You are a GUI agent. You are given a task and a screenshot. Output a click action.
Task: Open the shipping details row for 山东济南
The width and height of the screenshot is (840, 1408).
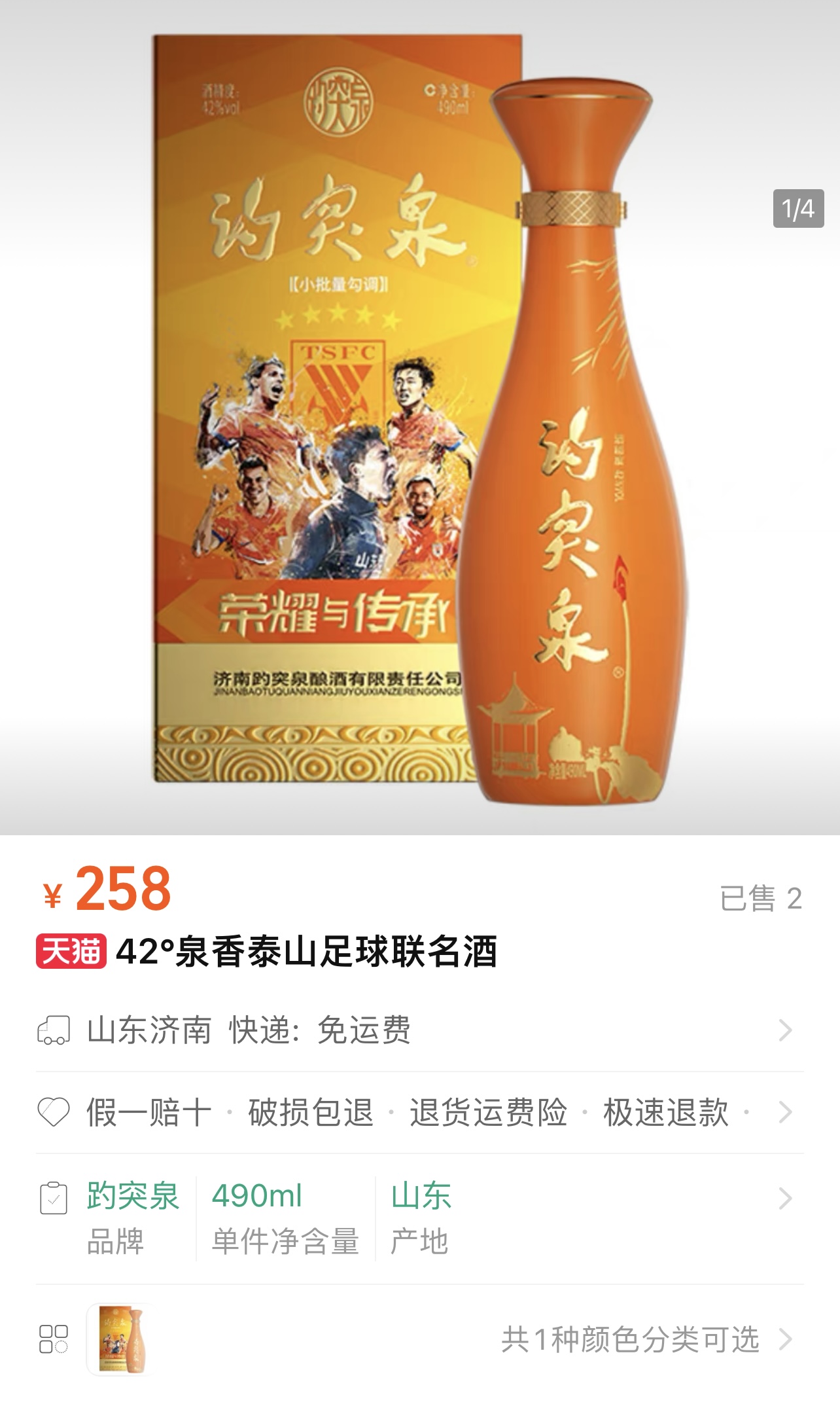click(419, 1030)
